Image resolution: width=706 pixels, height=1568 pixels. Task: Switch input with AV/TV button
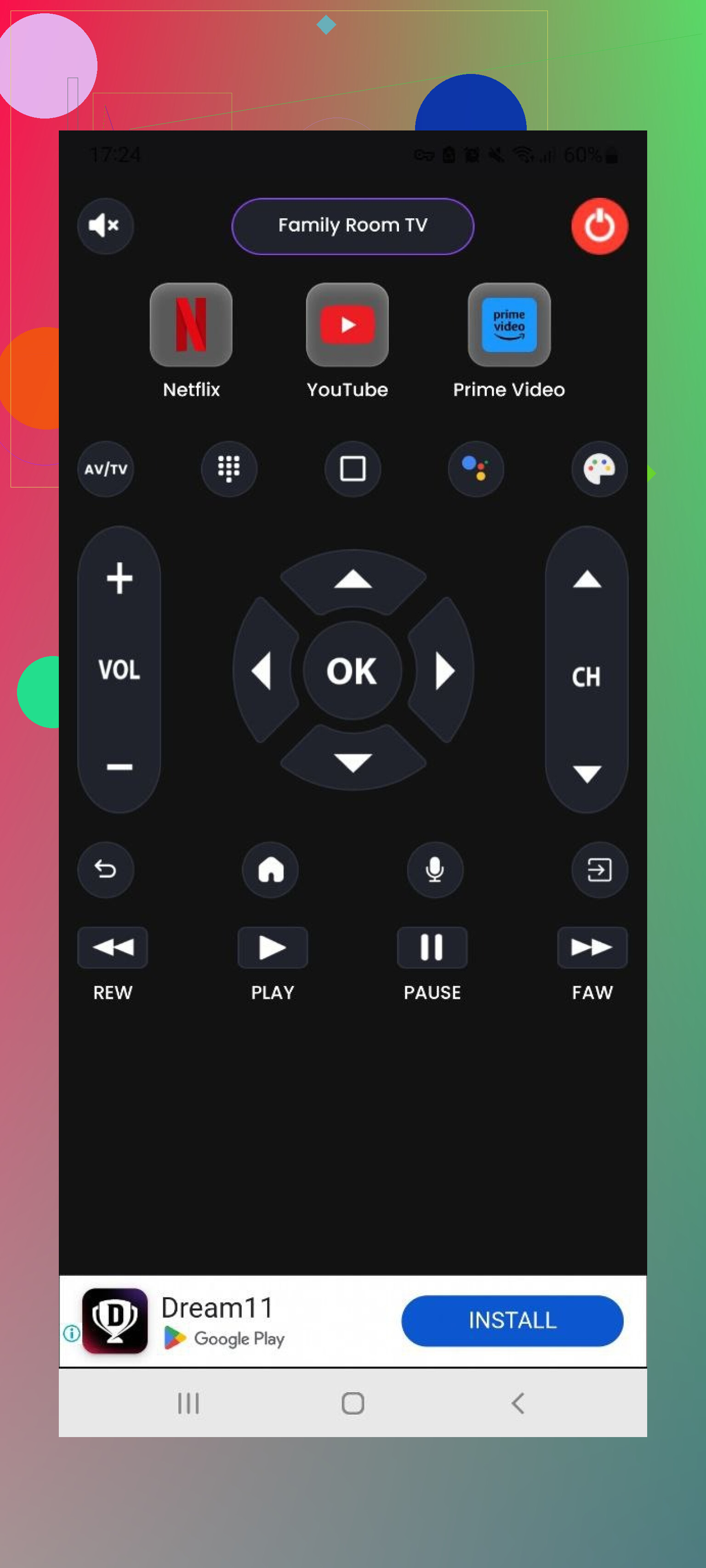[105, 469]
